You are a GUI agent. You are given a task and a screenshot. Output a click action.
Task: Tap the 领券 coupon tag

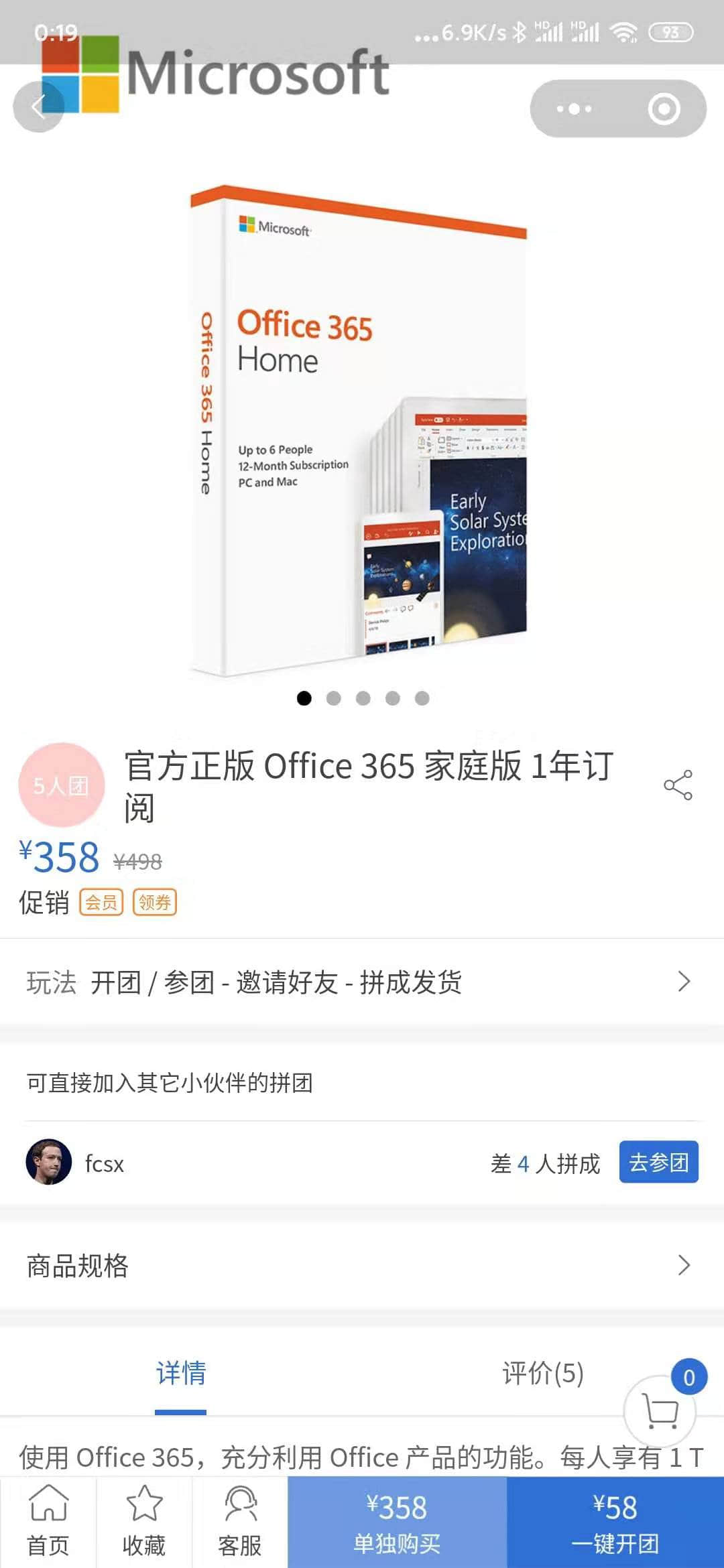[155, 903]
